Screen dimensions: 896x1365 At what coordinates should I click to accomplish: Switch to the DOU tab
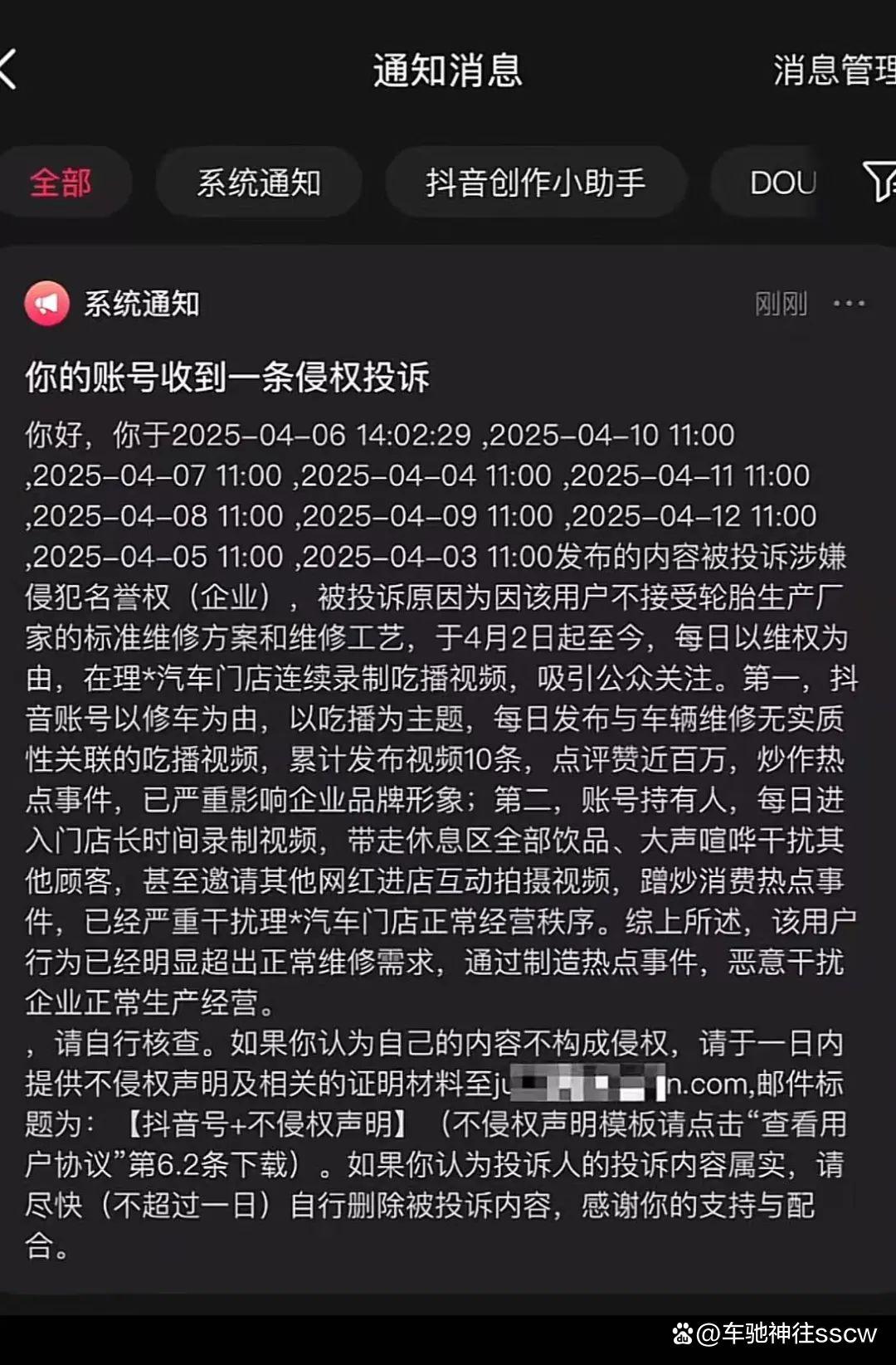[x=782, y=183]
